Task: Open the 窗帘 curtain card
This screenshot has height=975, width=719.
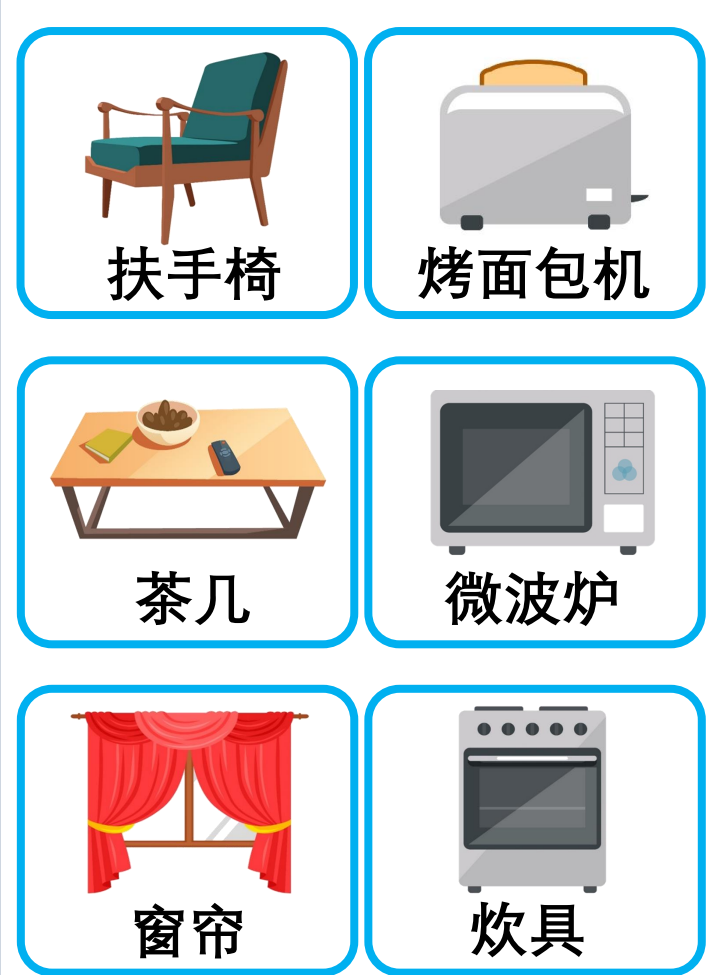Action: [187, 830]
